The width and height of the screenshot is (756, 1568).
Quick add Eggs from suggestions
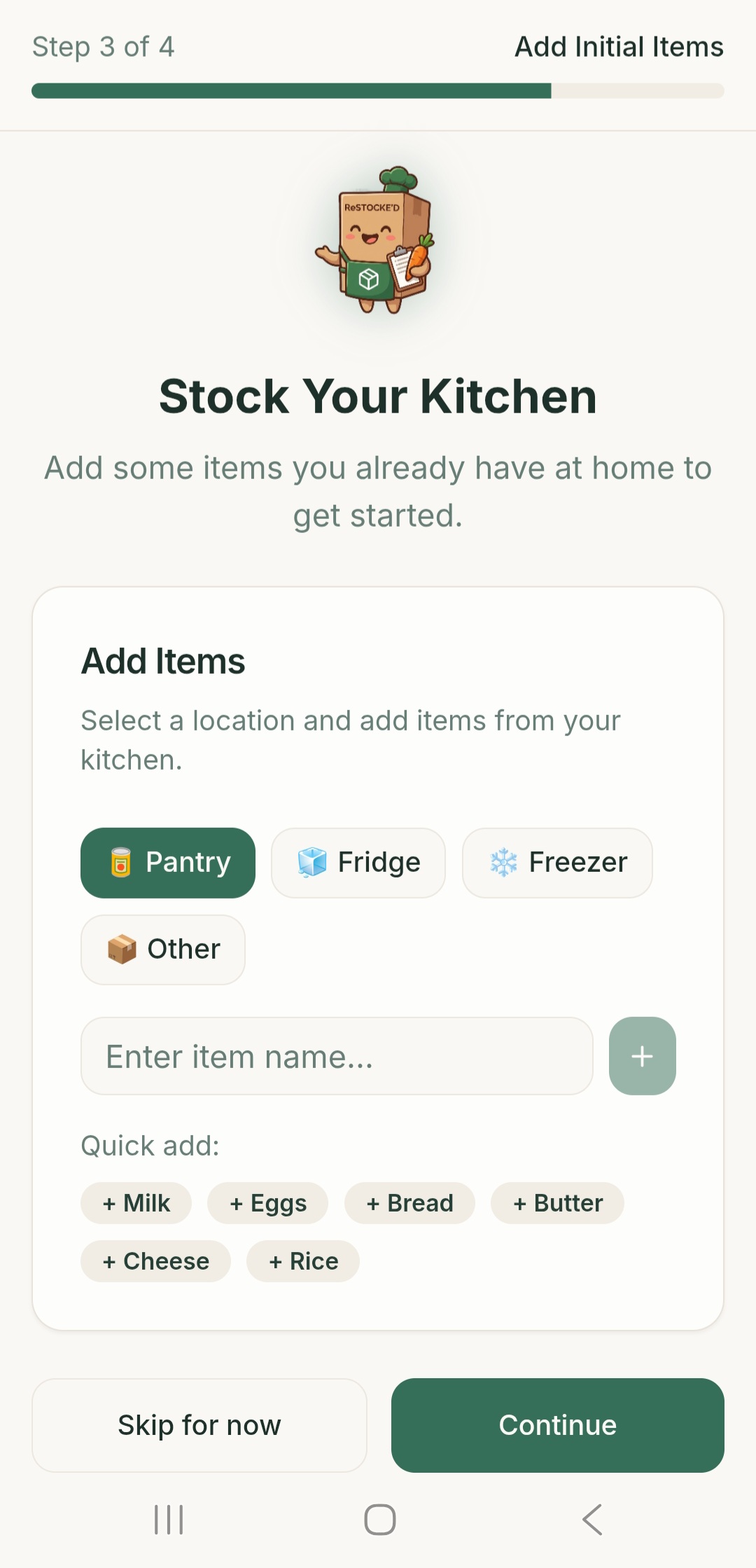pyautogui.click(x=267, y=1202)
